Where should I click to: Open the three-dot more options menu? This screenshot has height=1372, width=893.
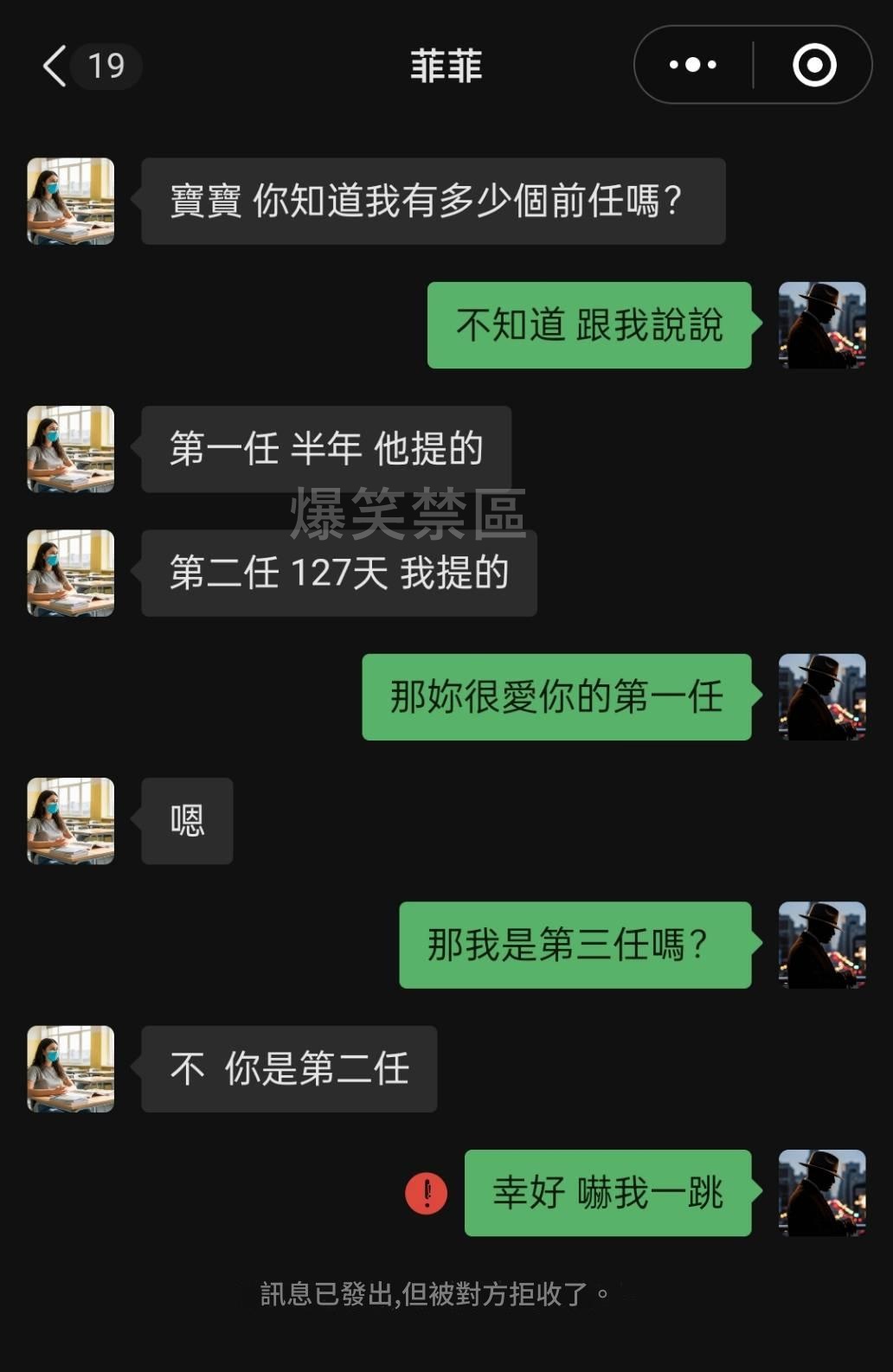point(693,65)
